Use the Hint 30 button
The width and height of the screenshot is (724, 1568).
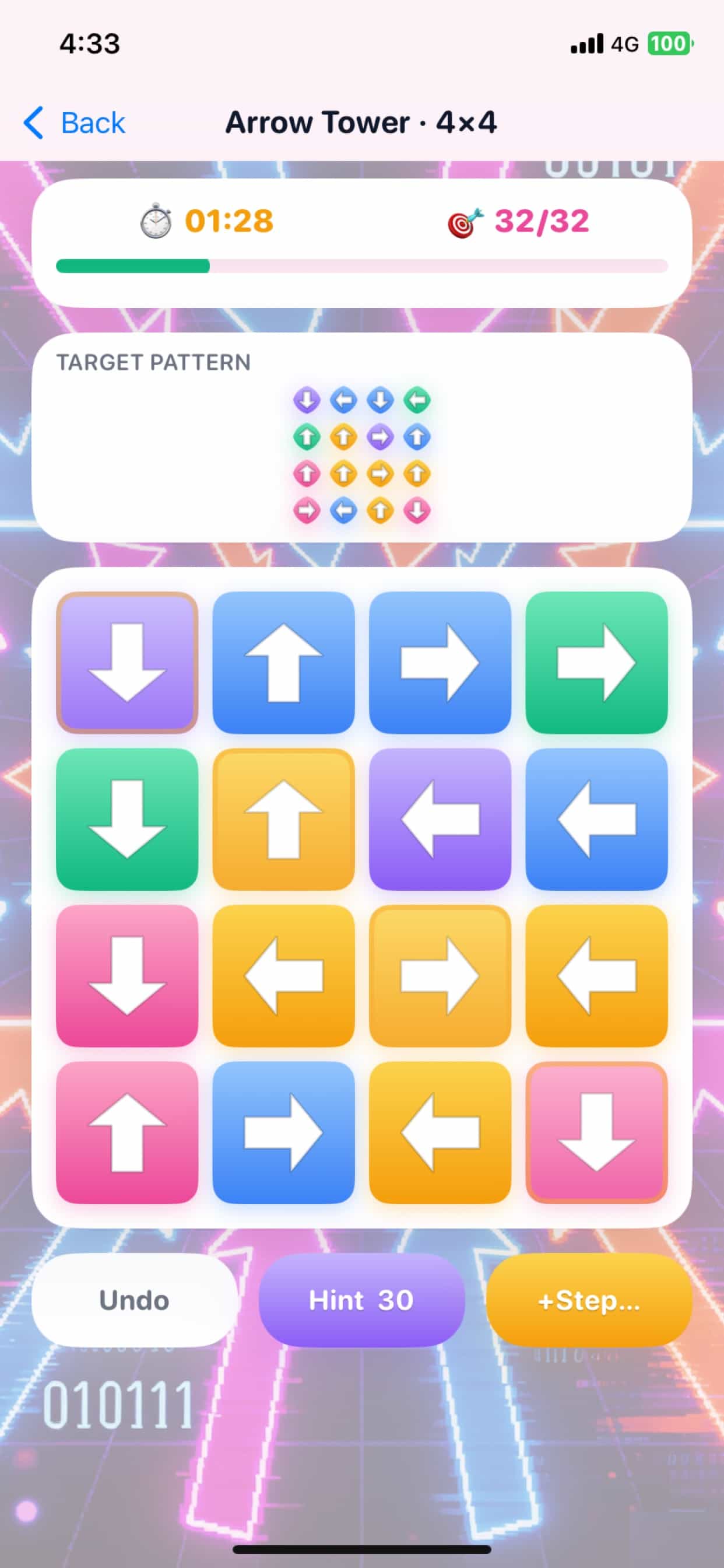361,1300
